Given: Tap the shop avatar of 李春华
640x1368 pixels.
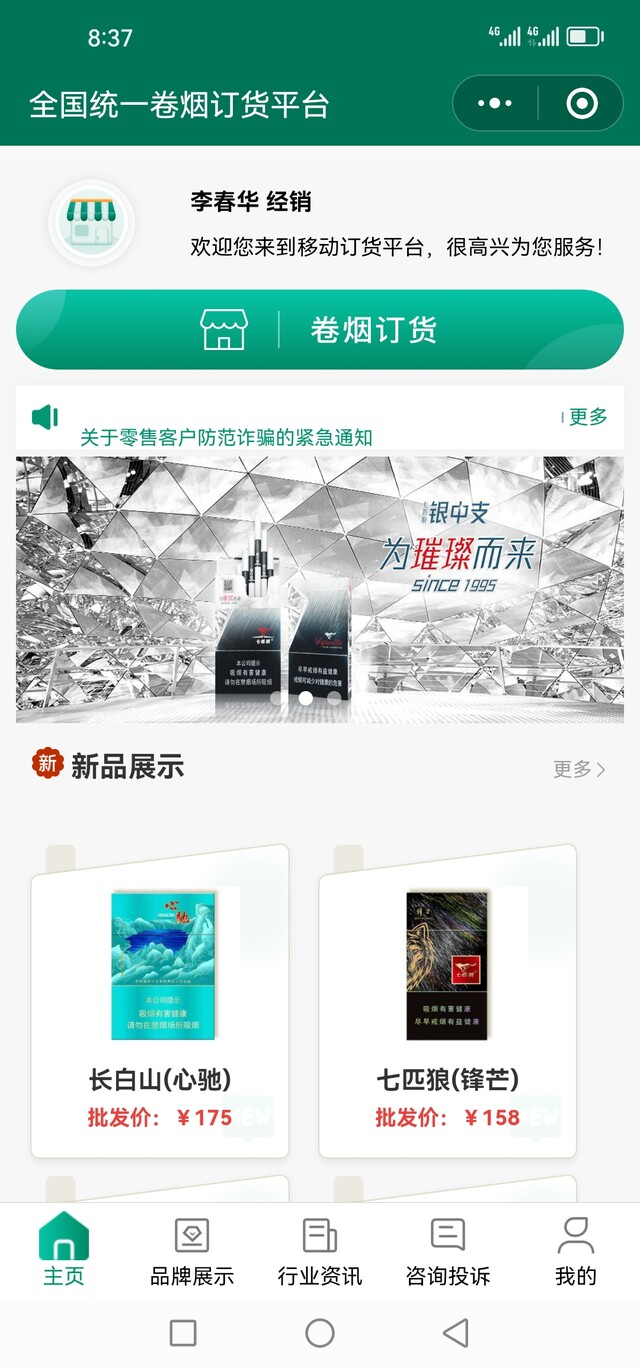Looking at the screenshot, I should click(91, 222).
